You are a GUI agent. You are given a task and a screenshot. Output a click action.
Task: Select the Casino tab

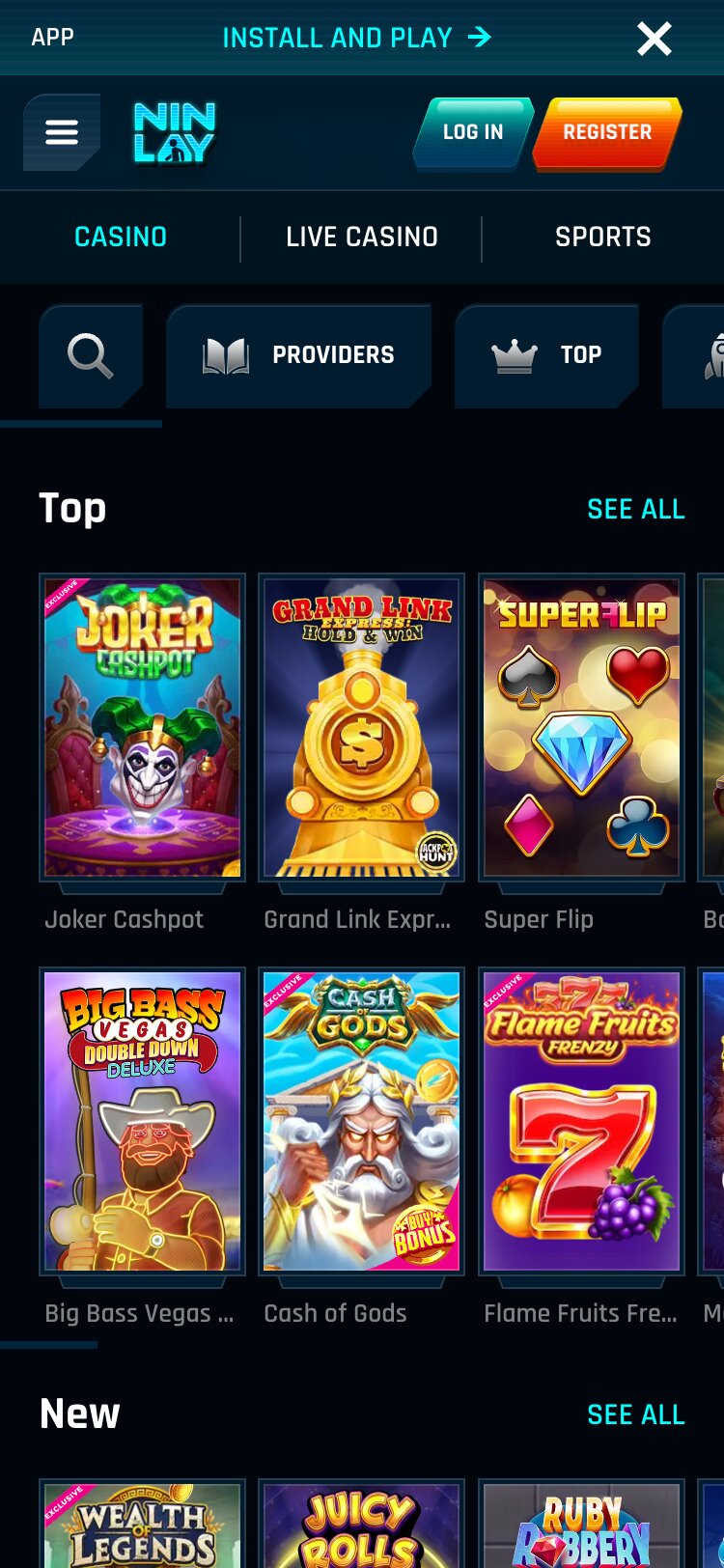coord(120,238)
